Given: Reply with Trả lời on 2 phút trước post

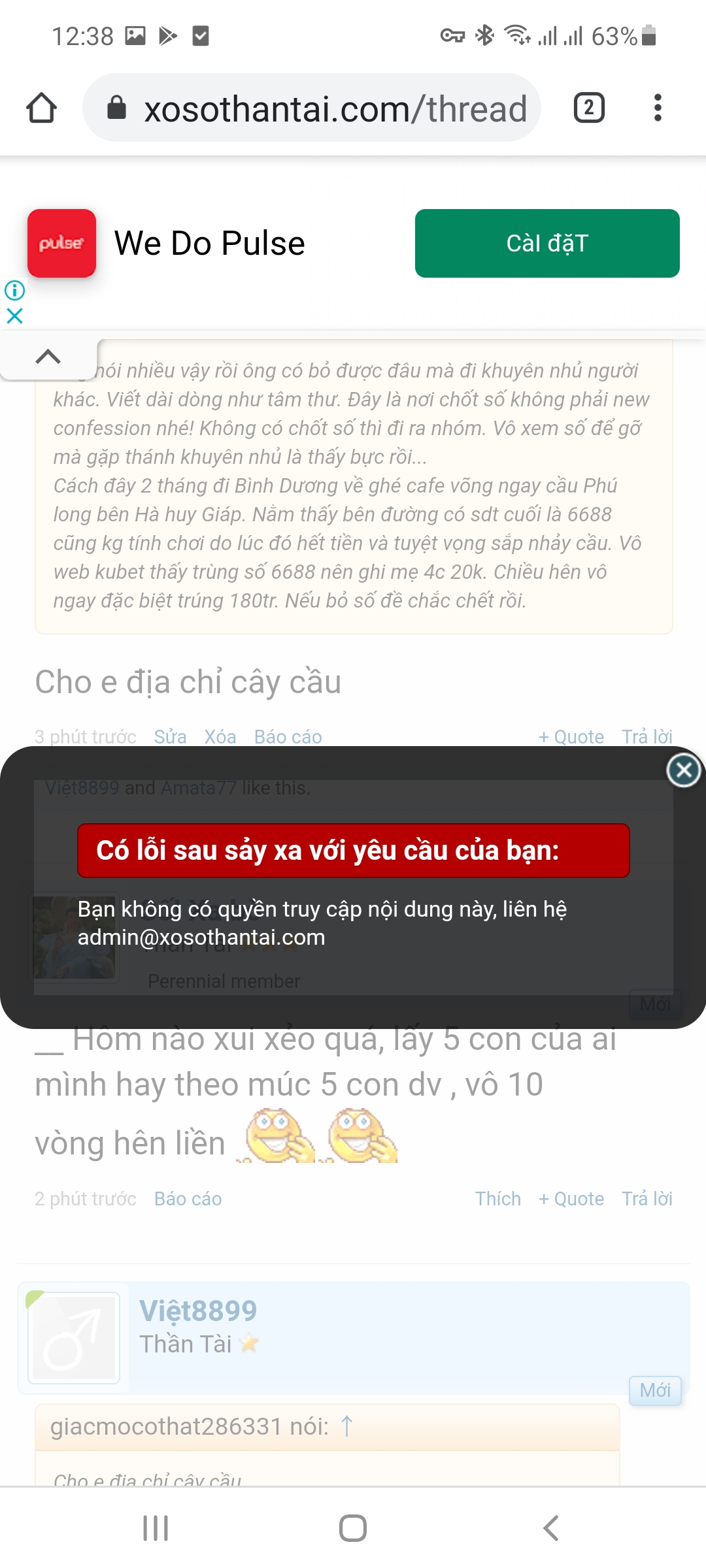Looking at the screenshot, I should (647, 1199).
